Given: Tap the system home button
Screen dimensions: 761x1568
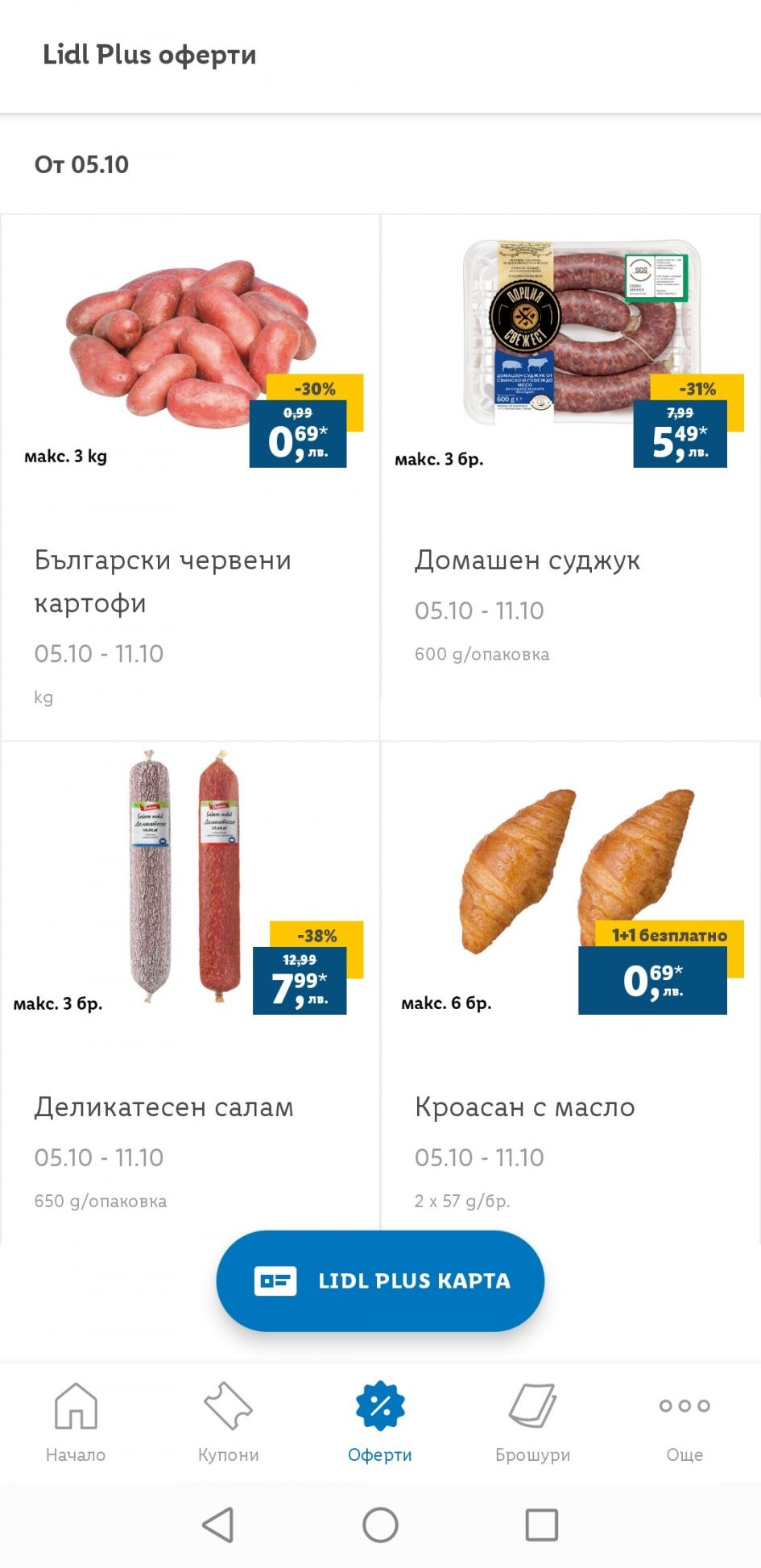Looking at the screenshot, I should coord(380,1525).
